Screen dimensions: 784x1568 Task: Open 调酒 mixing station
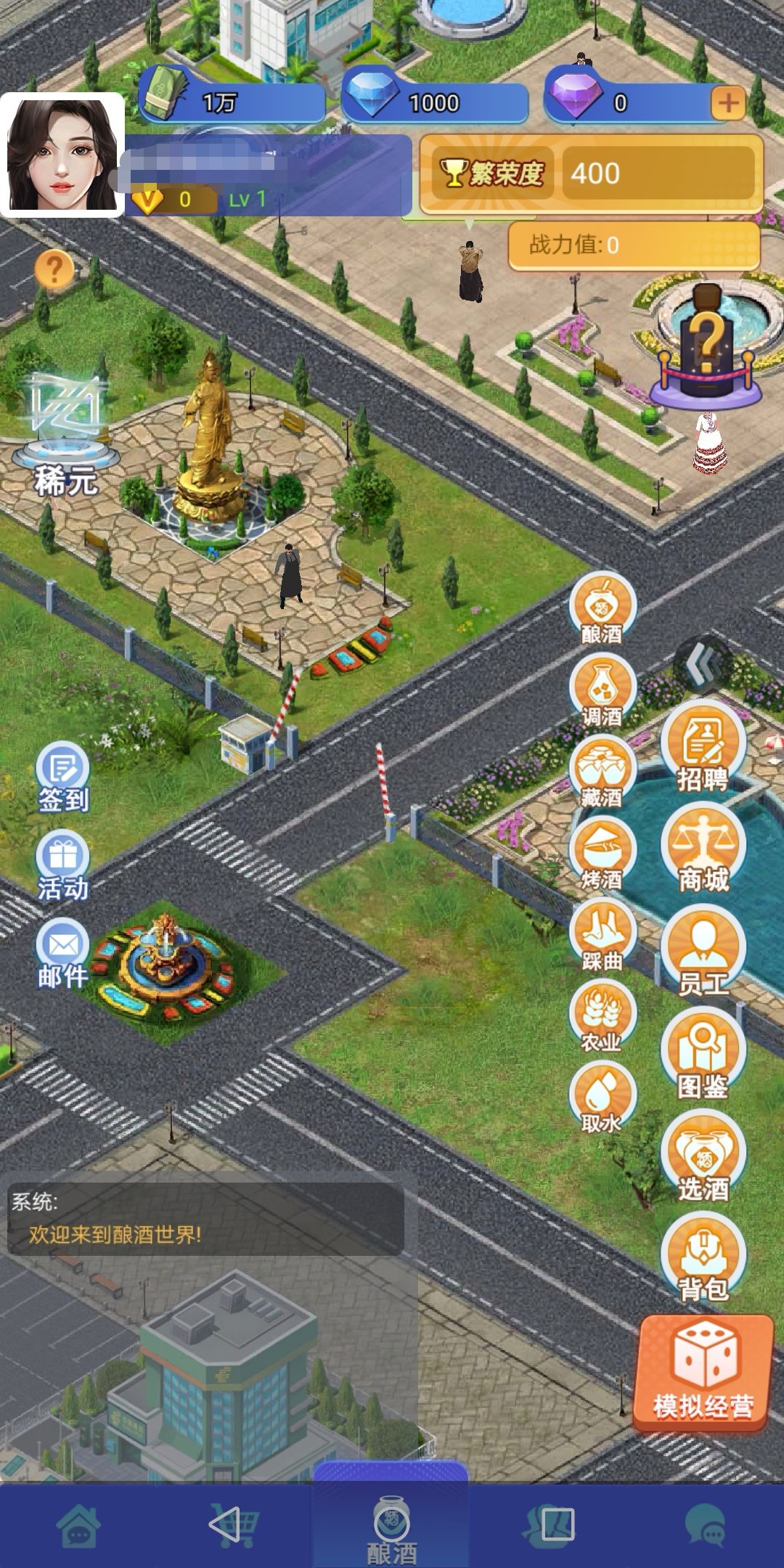[602, 690]
